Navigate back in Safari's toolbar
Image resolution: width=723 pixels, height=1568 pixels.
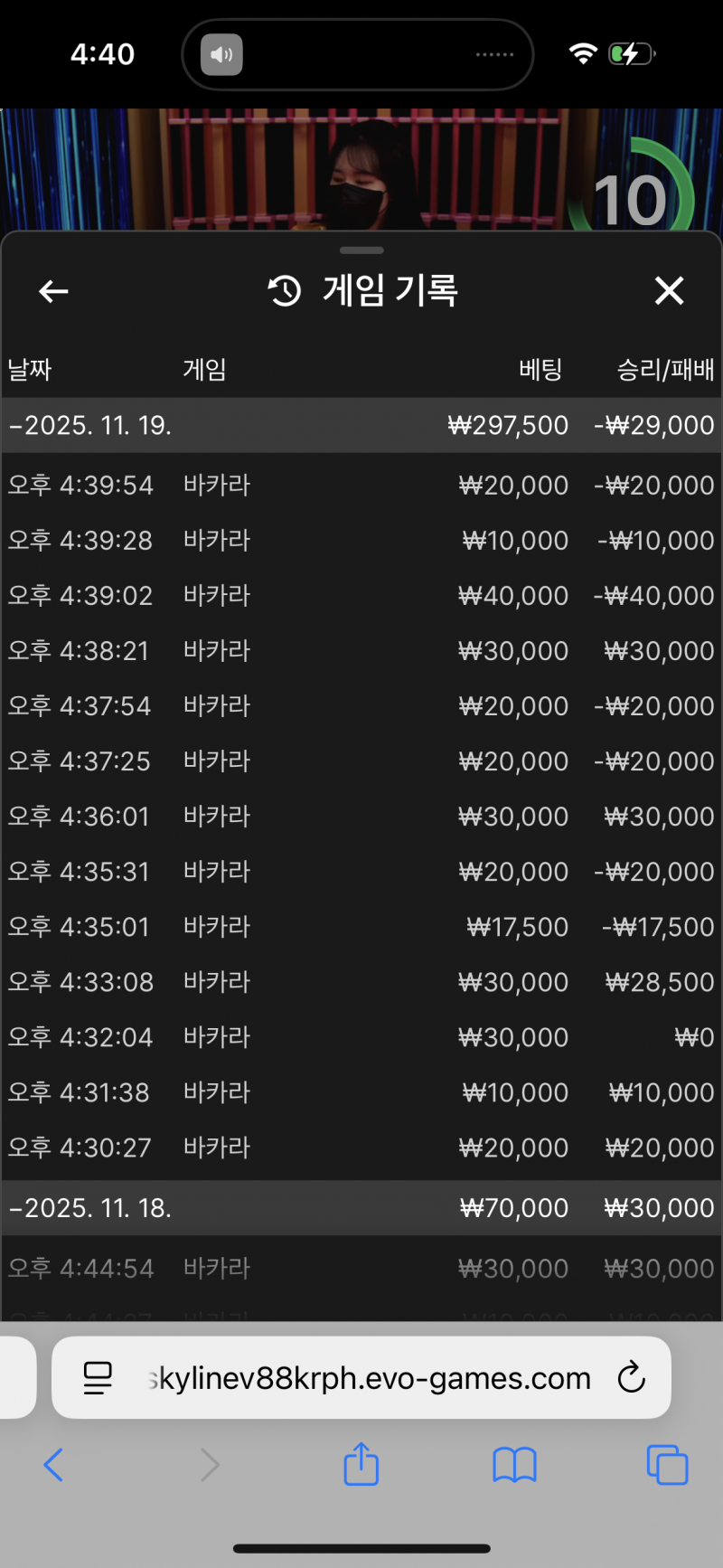pyautogui.click(x=54, y=1465)
